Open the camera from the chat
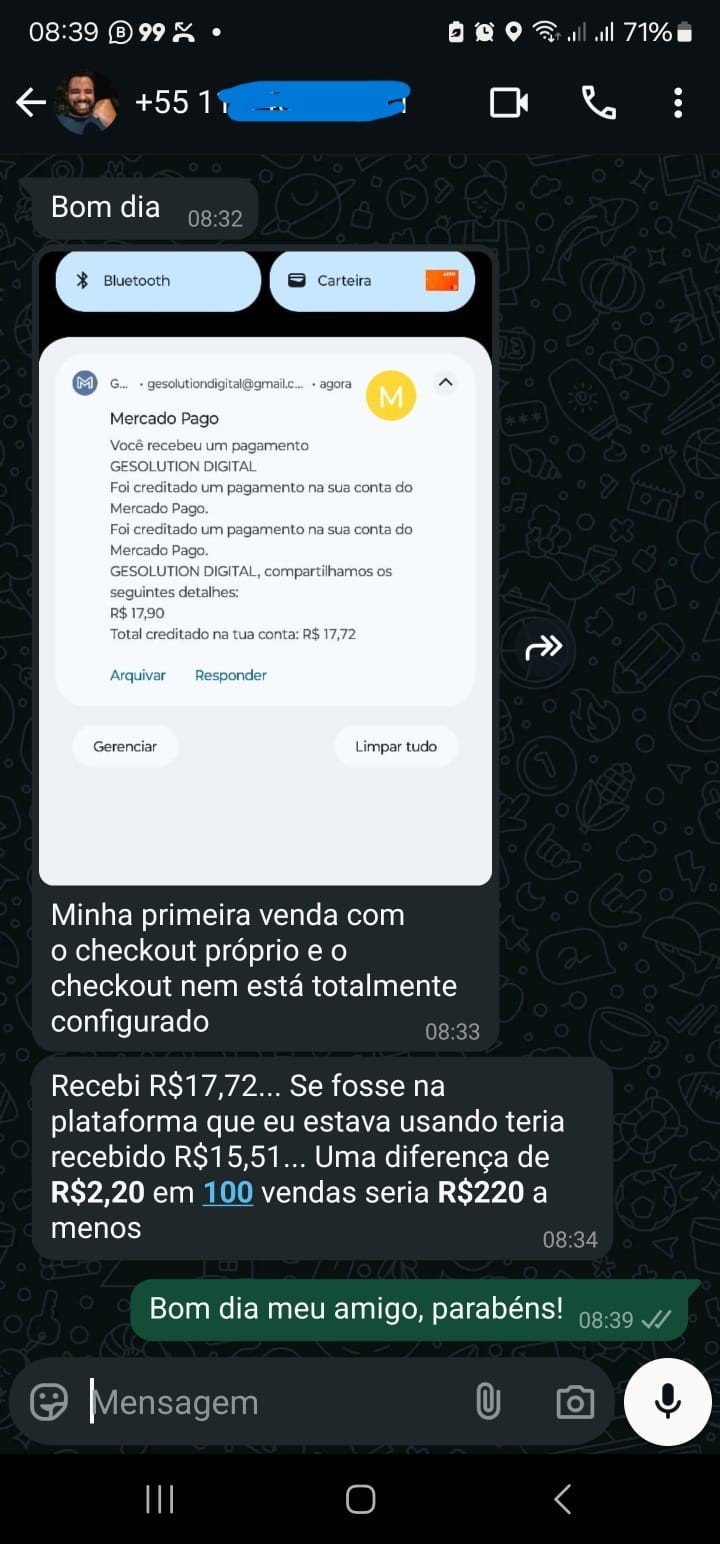 click(x=575, y=1402)
